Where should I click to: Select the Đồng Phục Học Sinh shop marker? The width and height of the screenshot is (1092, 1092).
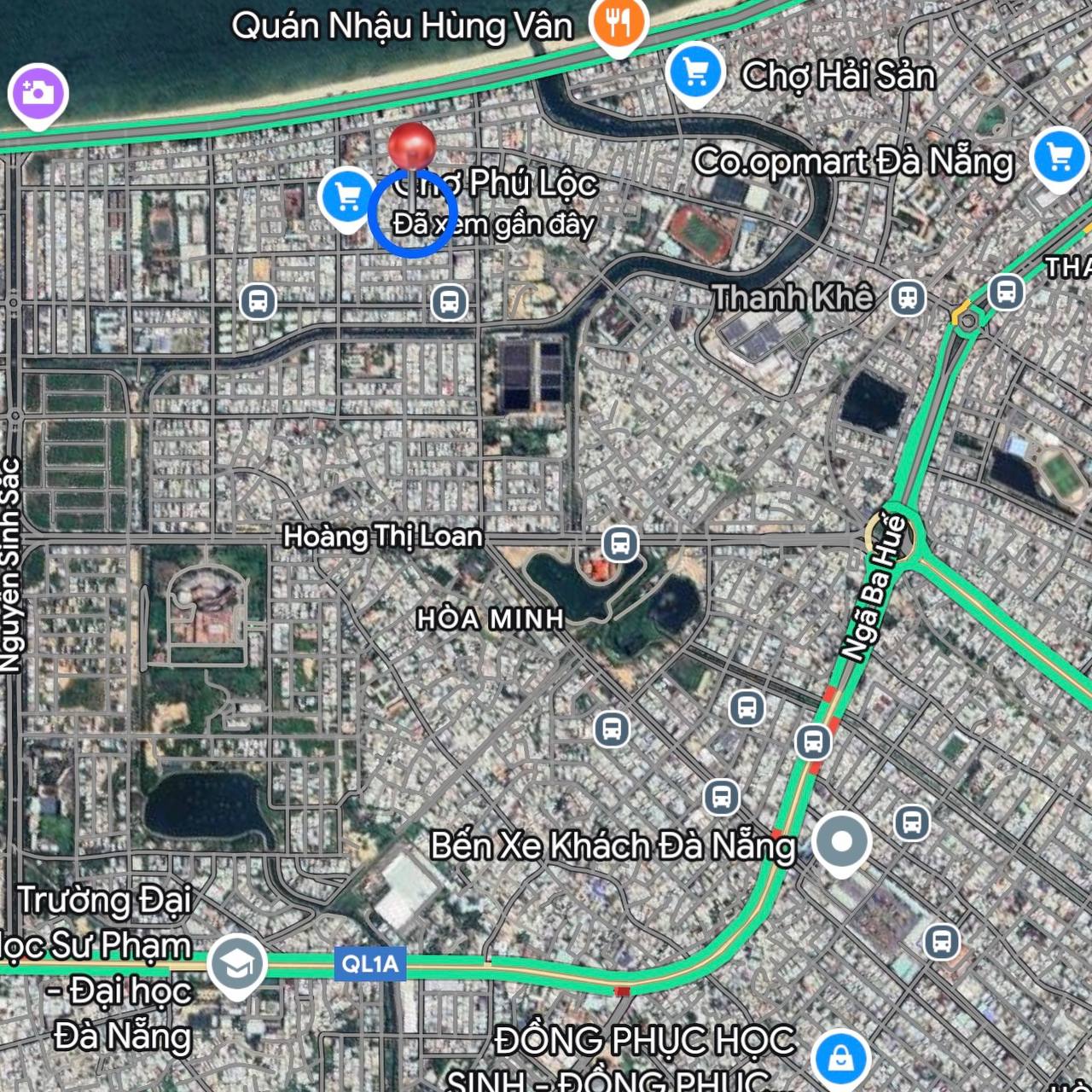[841, 1058]
